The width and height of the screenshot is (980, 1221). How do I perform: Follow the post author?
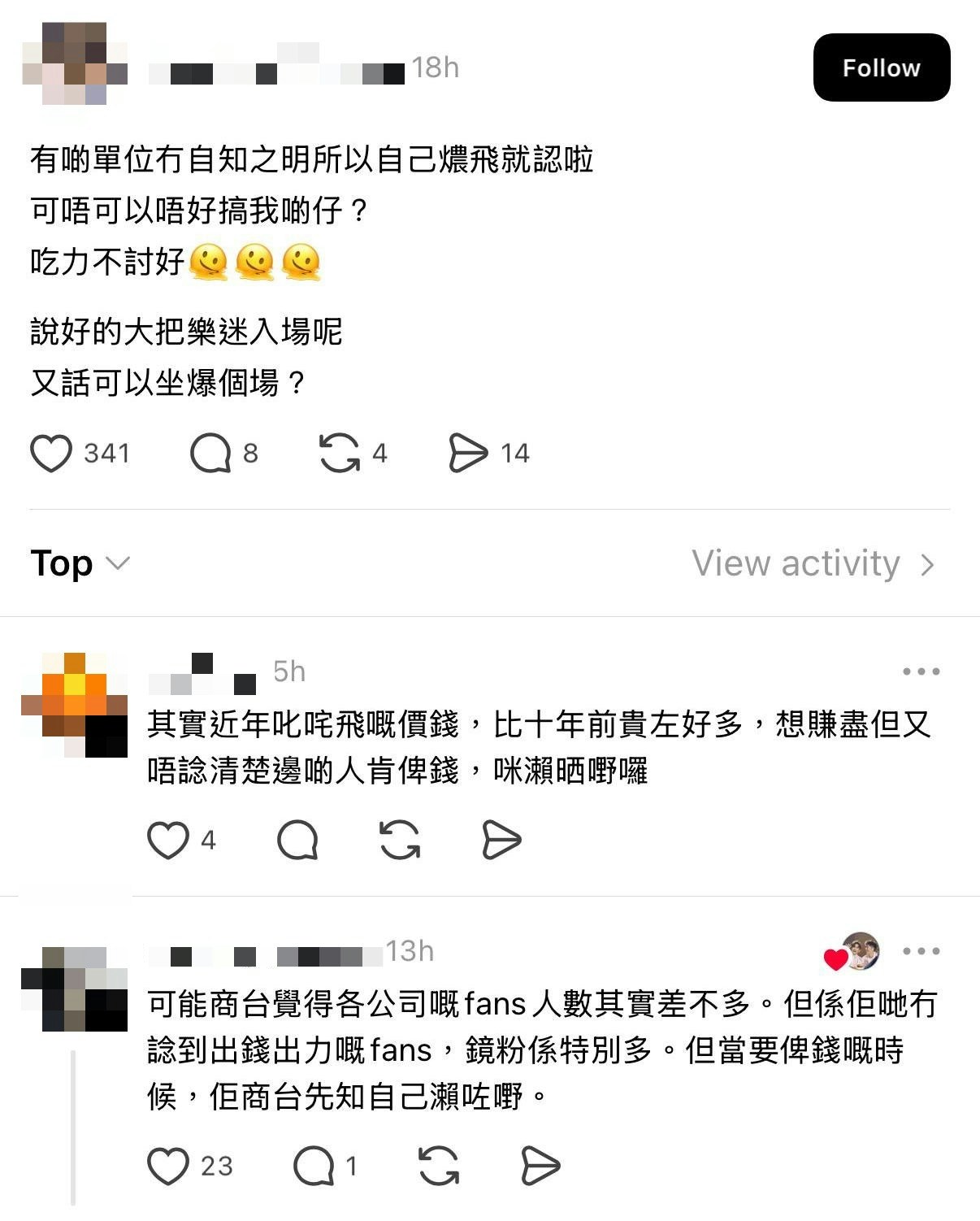pos(881,67)
